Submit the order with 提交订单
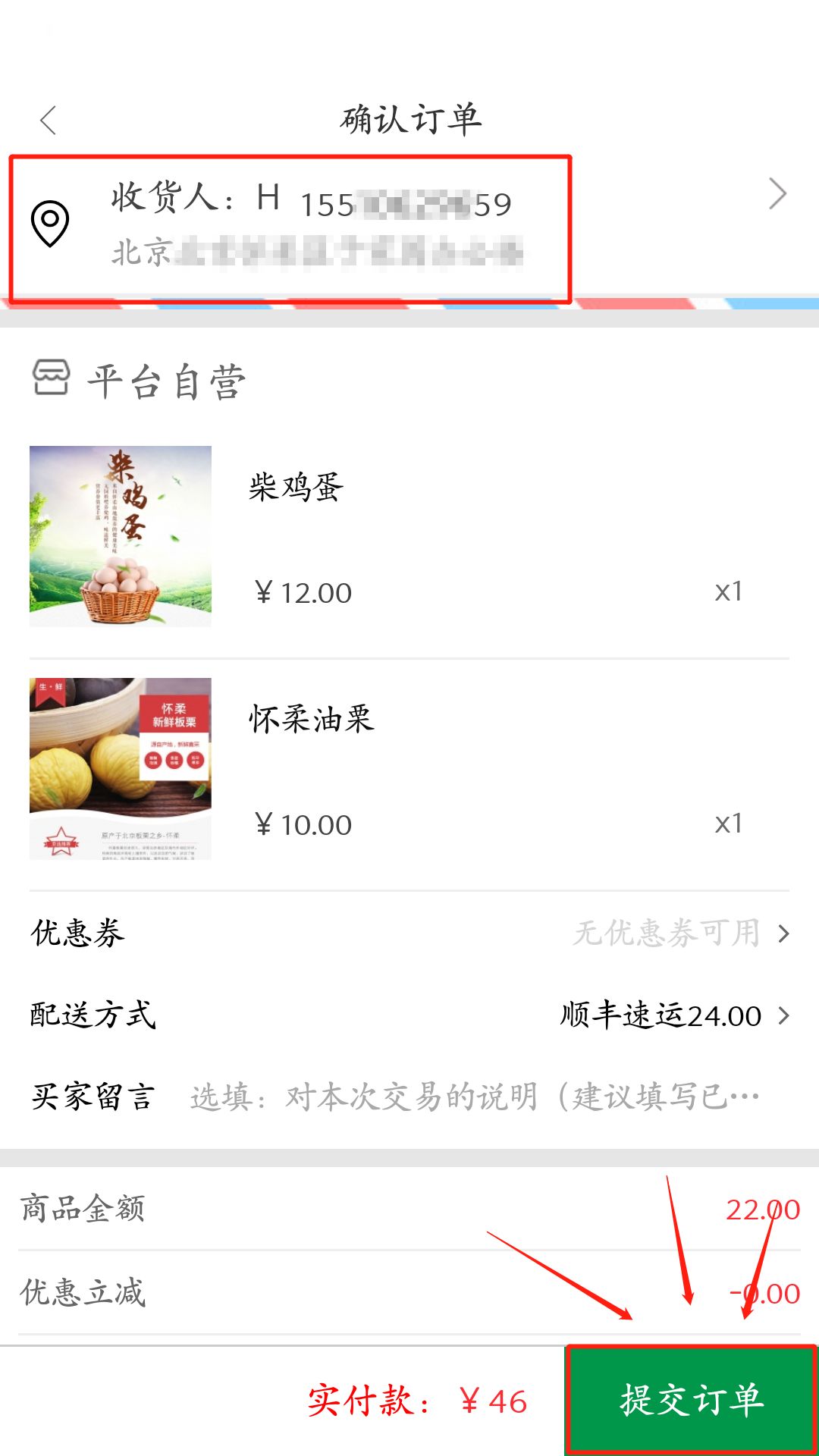Image resolution: width=819 pixels, height=1456 pixels. pos(691,1400)
